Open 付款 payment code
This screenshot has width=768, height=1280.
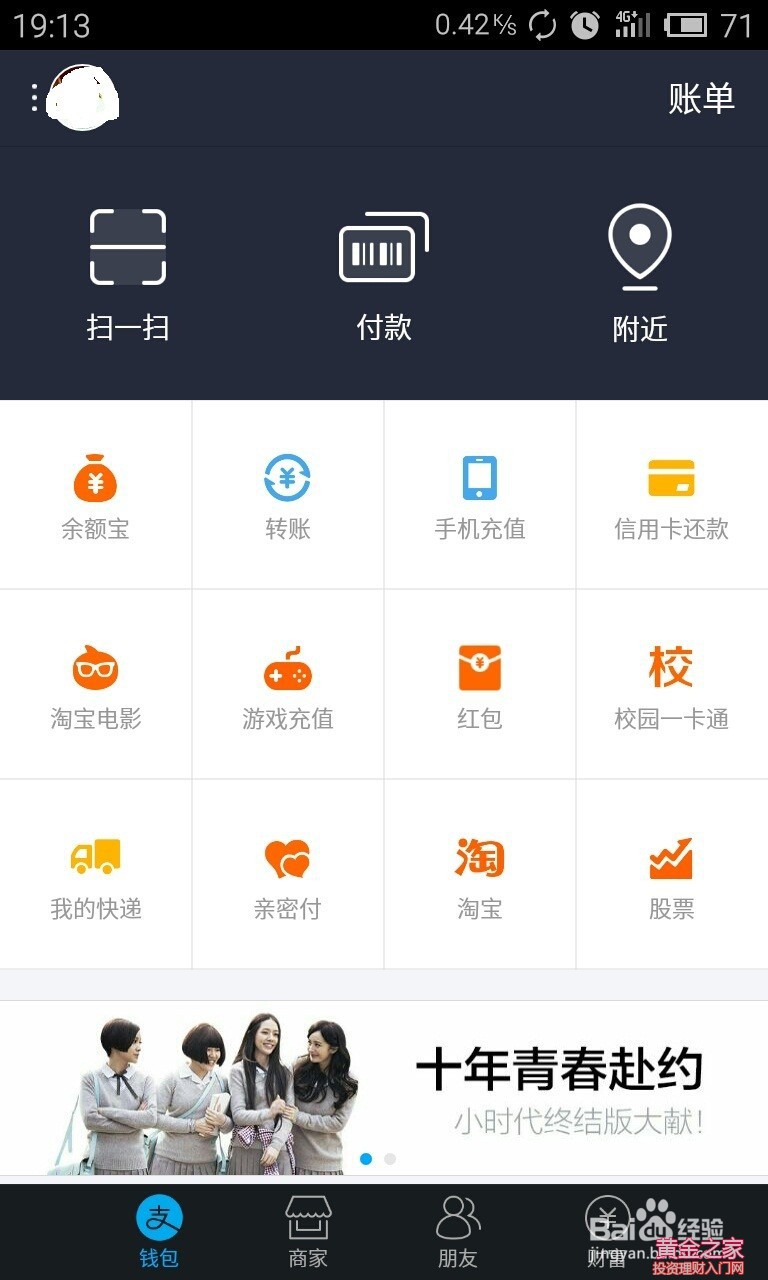[384, 272]
